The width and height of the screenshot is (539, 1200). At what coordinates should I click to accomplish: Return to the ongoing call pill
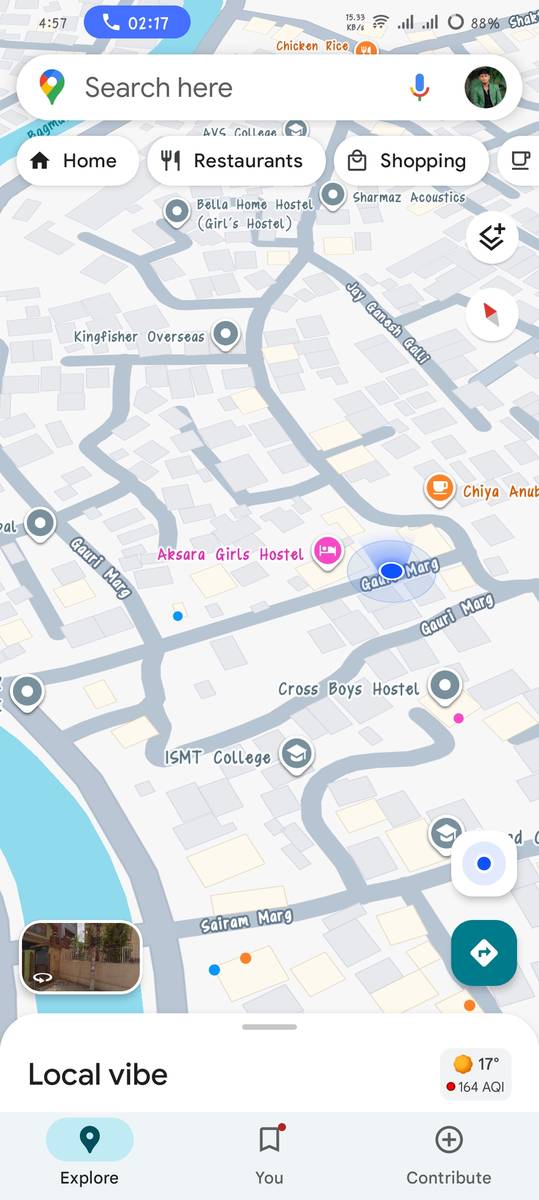(x=136, y=23)
